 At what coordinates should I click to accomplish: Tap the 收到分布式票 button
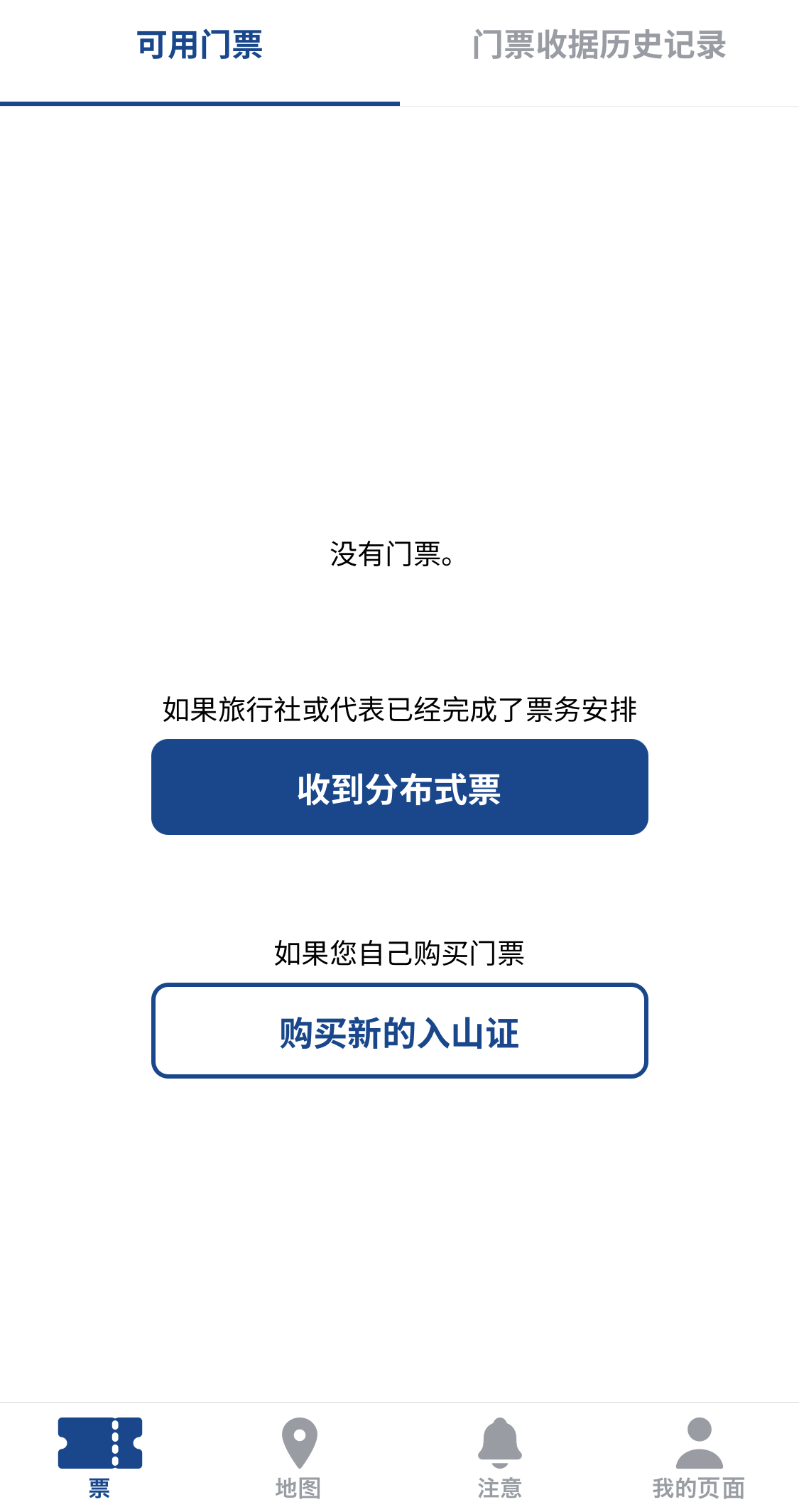[399, 787]
